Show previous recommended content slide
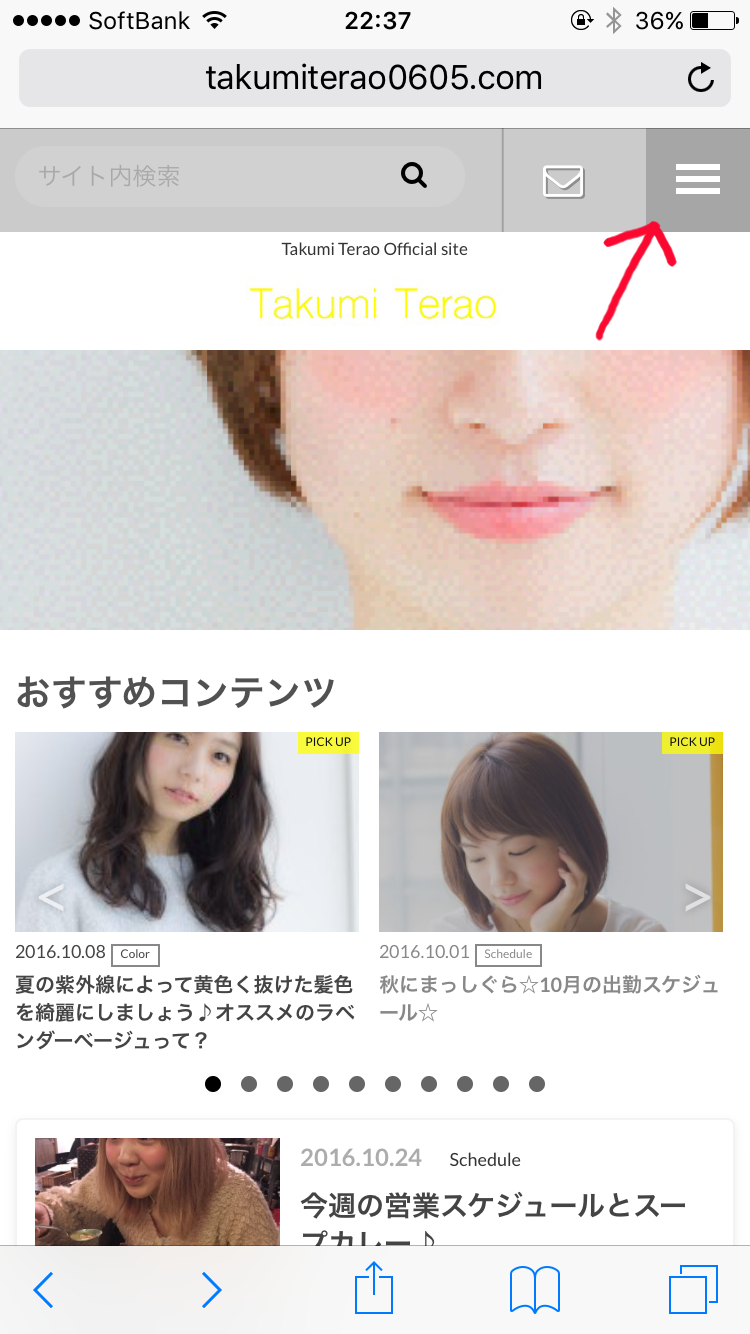The width and height of the screenshot is (750, 1334). coord(50,897)
